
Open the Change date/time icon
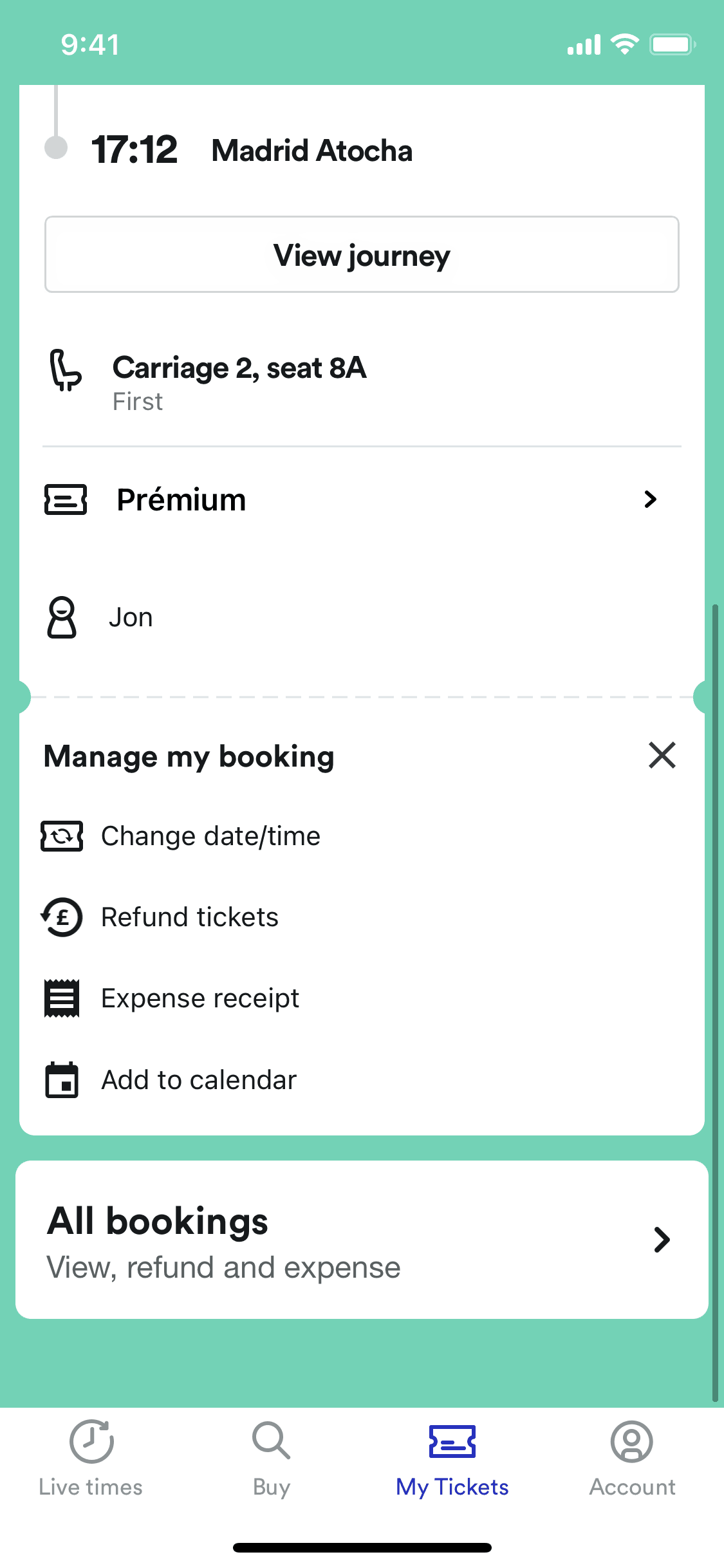pos(62,836)
